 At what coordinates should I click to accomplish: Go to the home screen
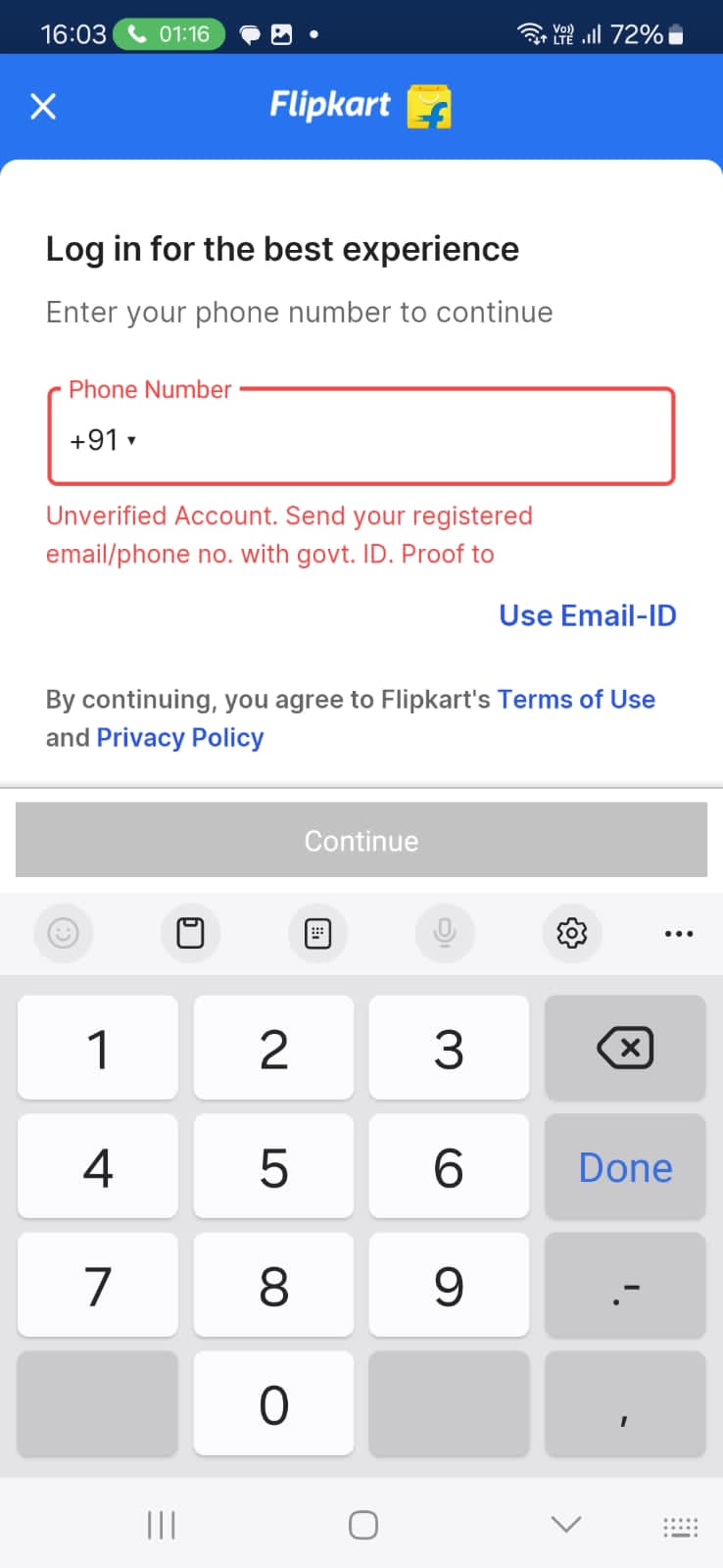[x=362, y=1525]
